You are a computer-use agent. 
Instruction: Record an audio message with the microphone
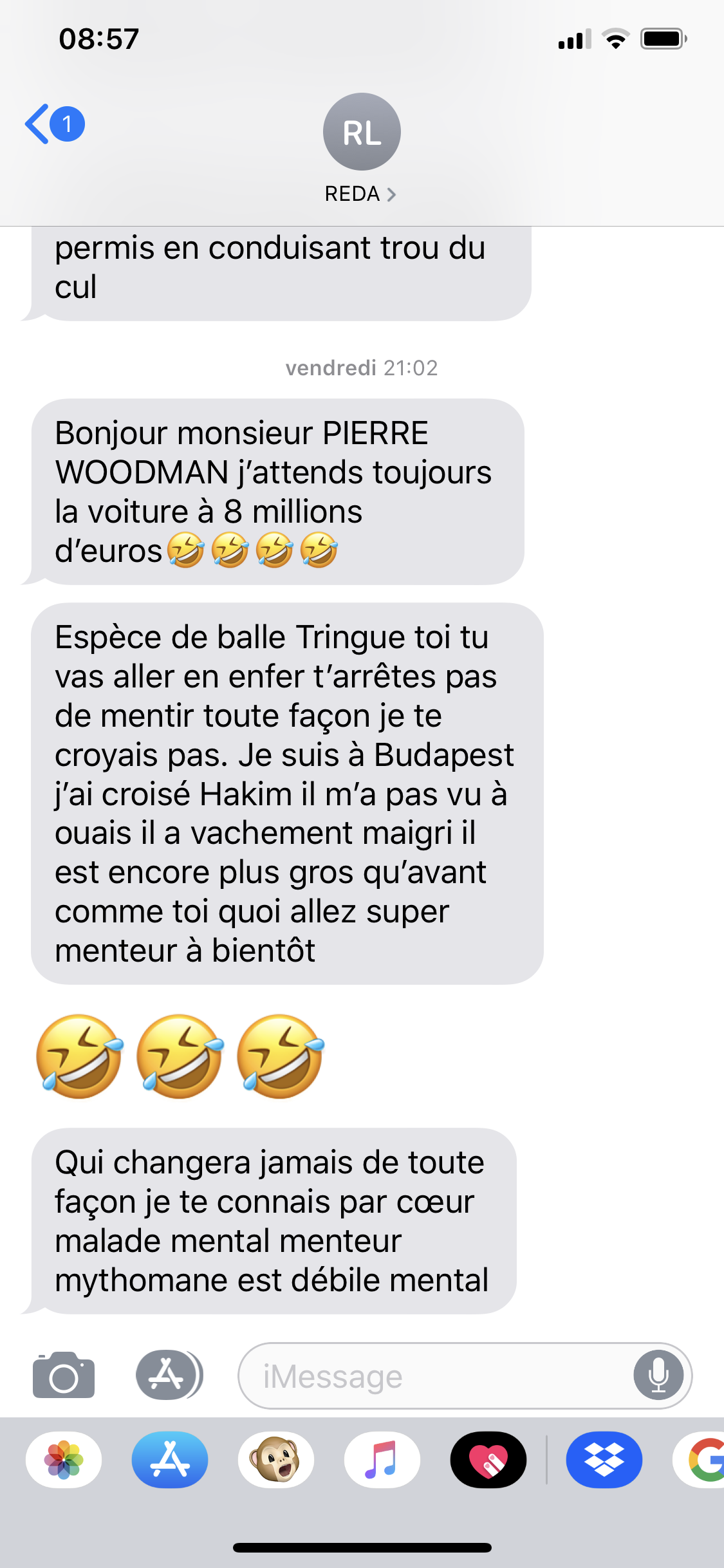(658, 1376)
